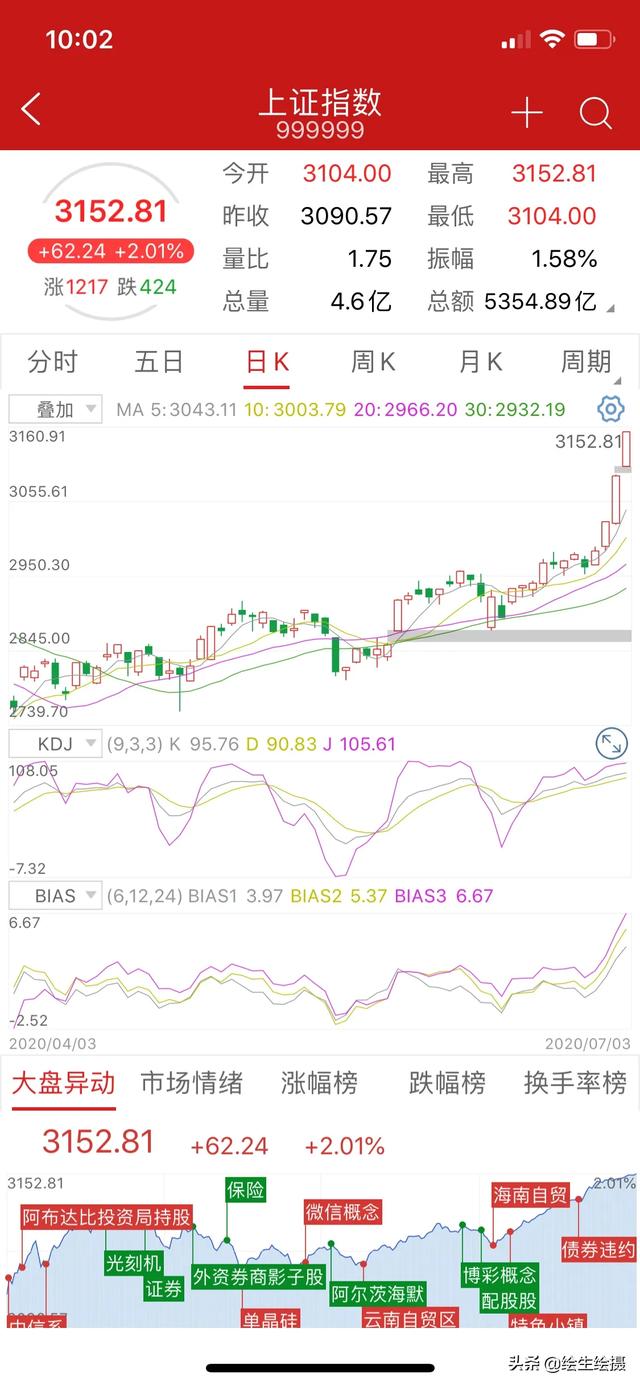This screenshot has width=640, height=1386.
Task: Switch to the 涨幅榜 tab
Action: click(319, 1082)
